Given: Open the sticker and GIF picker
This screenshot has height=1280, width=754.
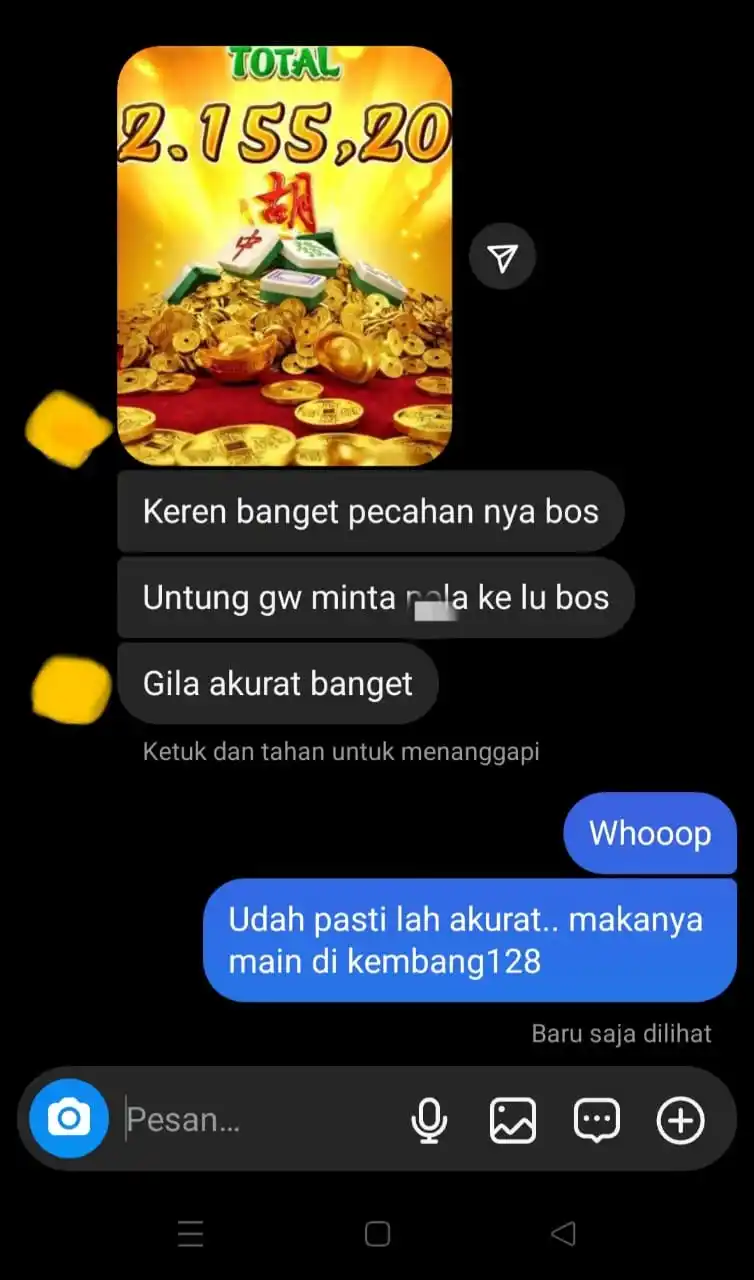Looking at the screenshot, I should click(597, 1120).
